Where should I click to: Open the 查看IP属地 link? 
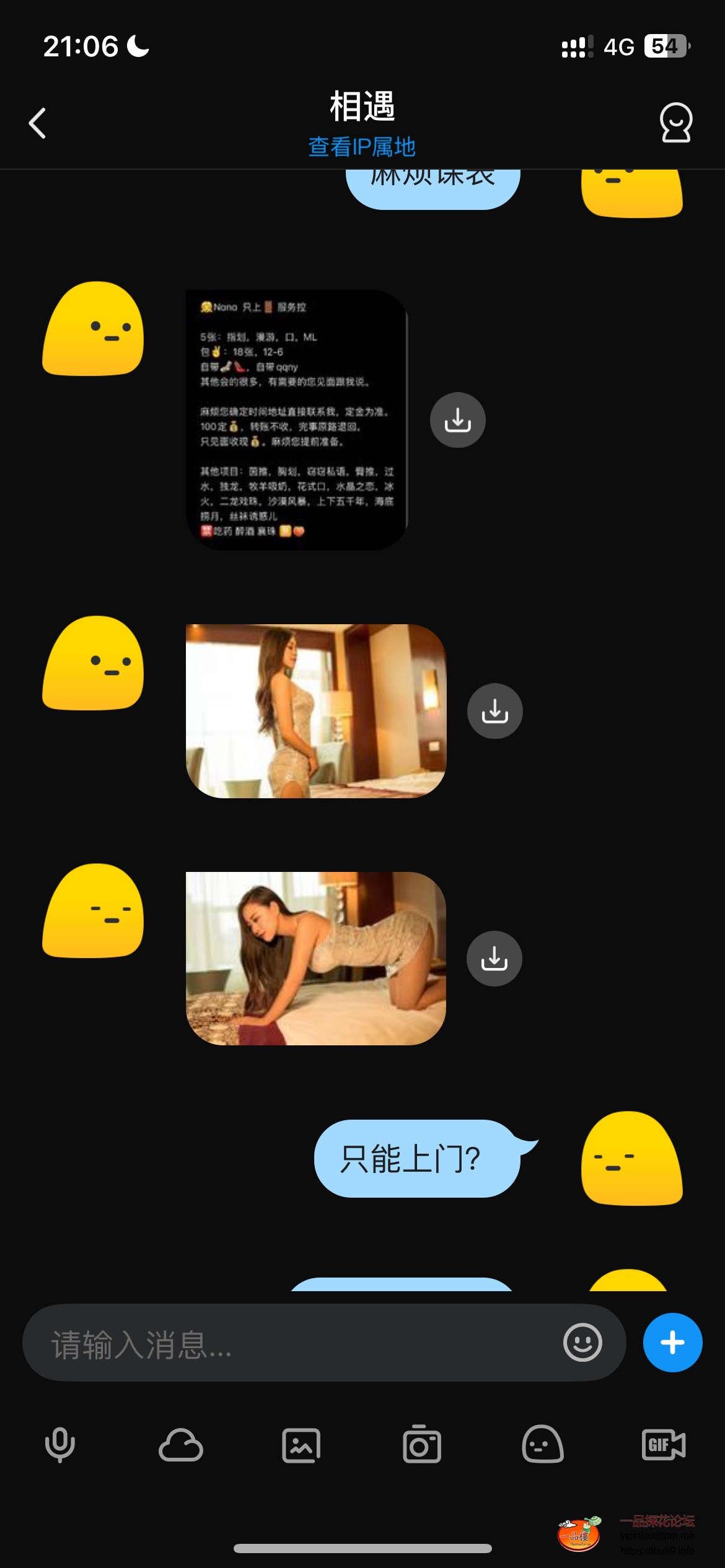tap(362, 148)
